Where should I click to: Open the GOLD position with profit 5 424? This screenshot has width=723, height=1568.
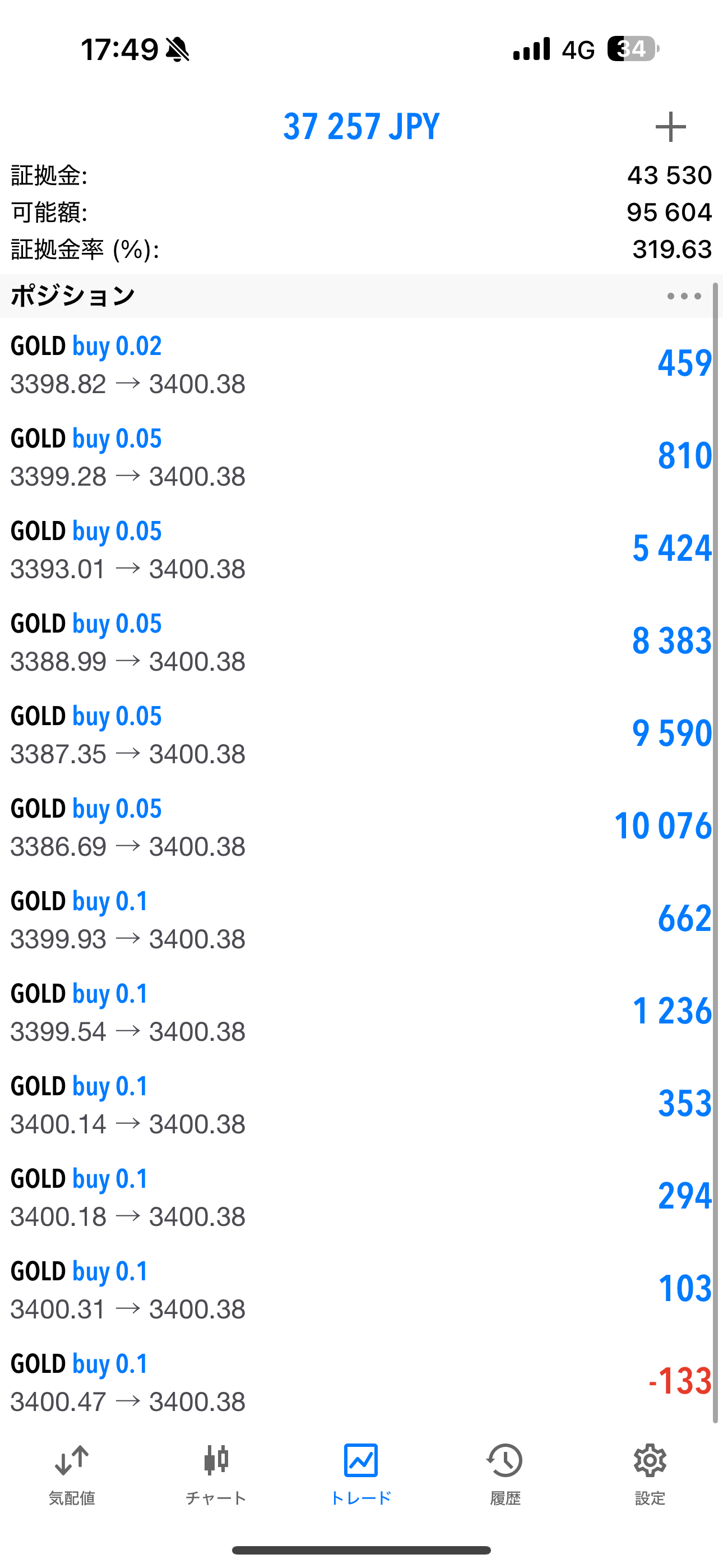[361, 549]
